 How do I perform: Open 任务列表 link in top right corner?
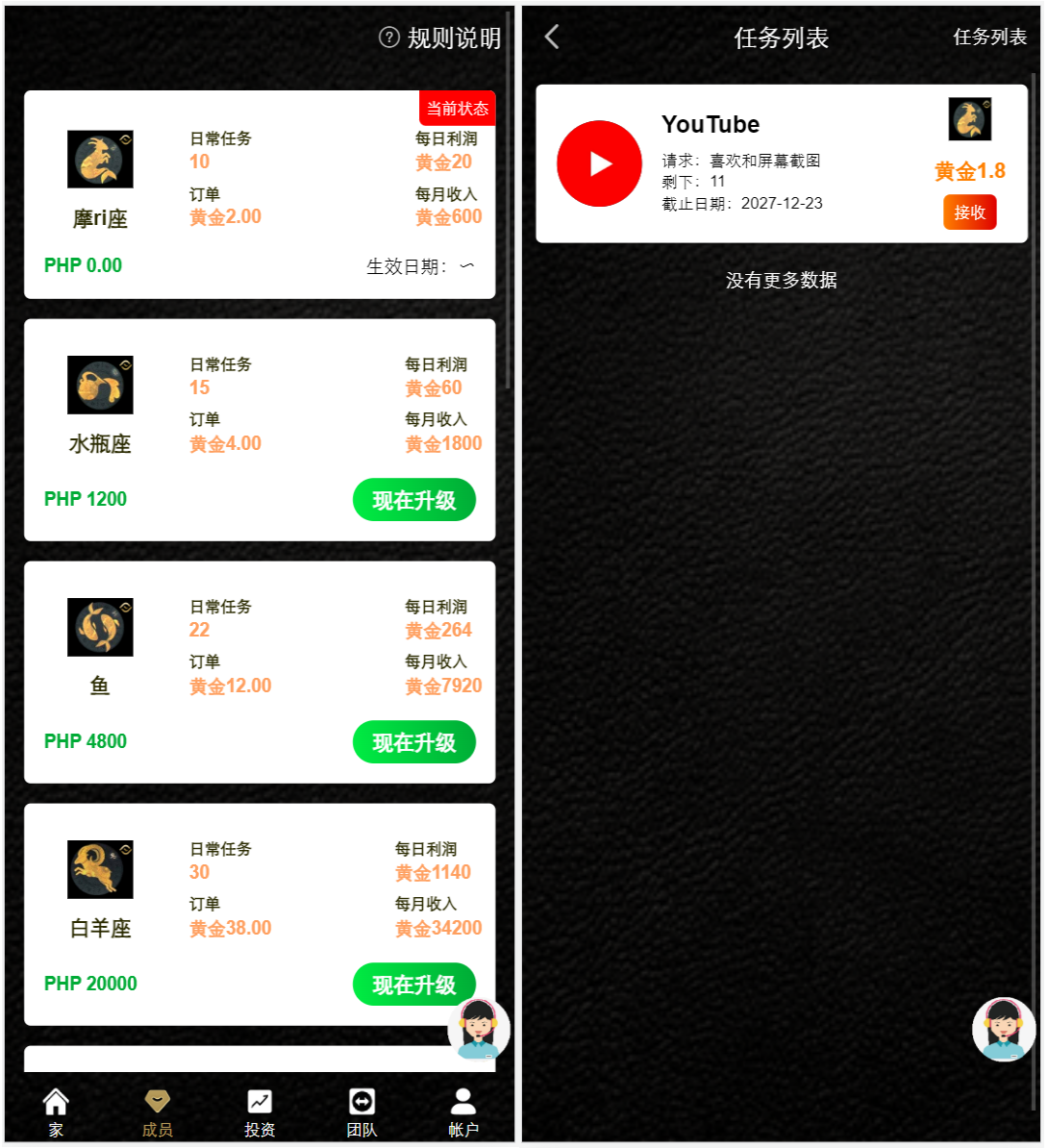(x=989, y=37)
